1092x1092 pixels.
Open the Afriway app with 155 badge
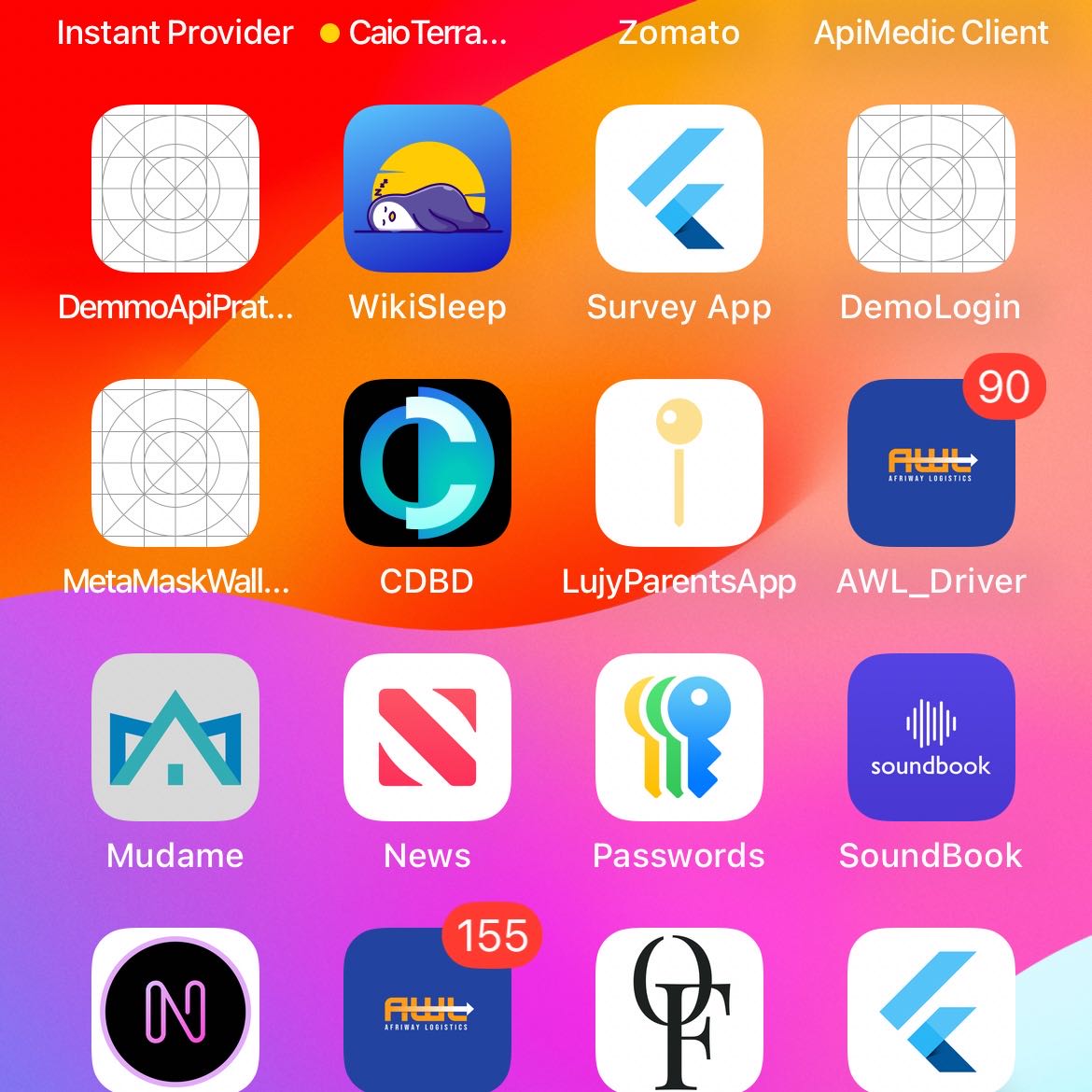427,1010
